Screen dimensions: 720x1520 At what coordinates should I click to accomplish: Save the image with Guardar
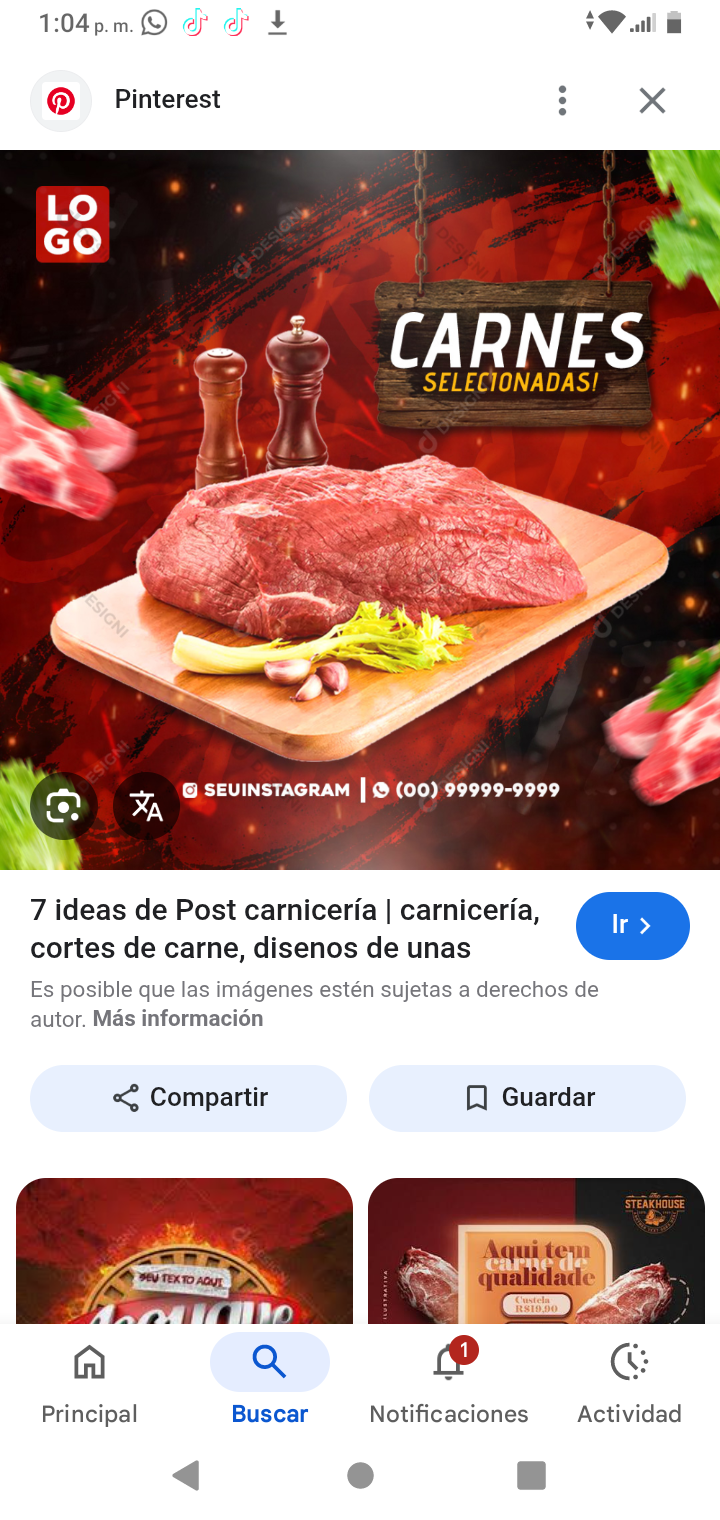(x=527, y=1098)
